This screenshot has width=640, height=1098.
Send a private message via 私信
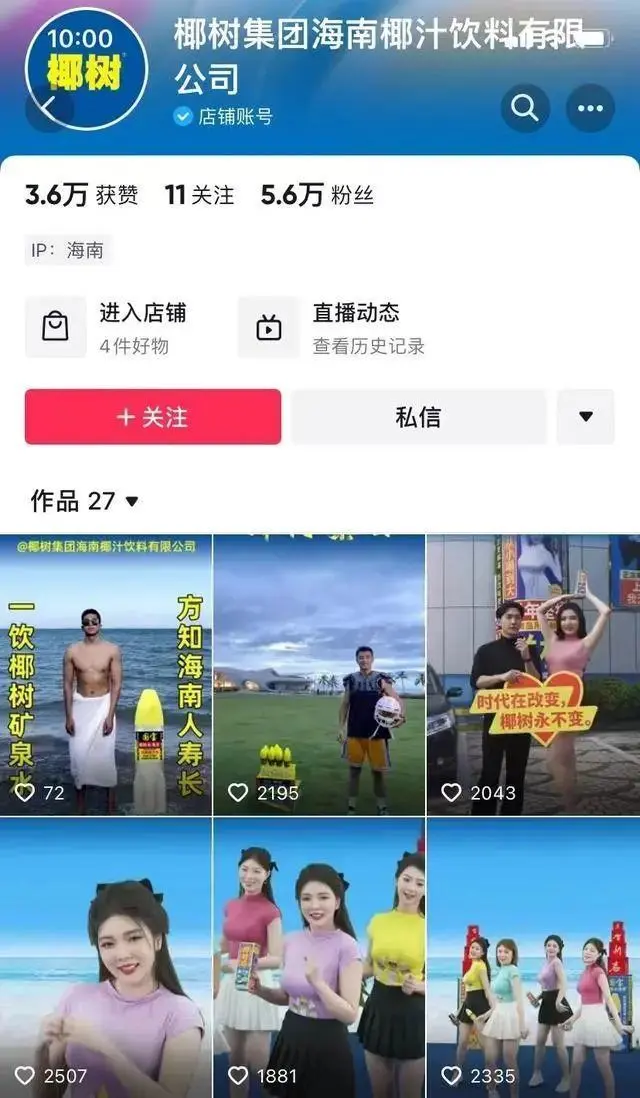418,417
